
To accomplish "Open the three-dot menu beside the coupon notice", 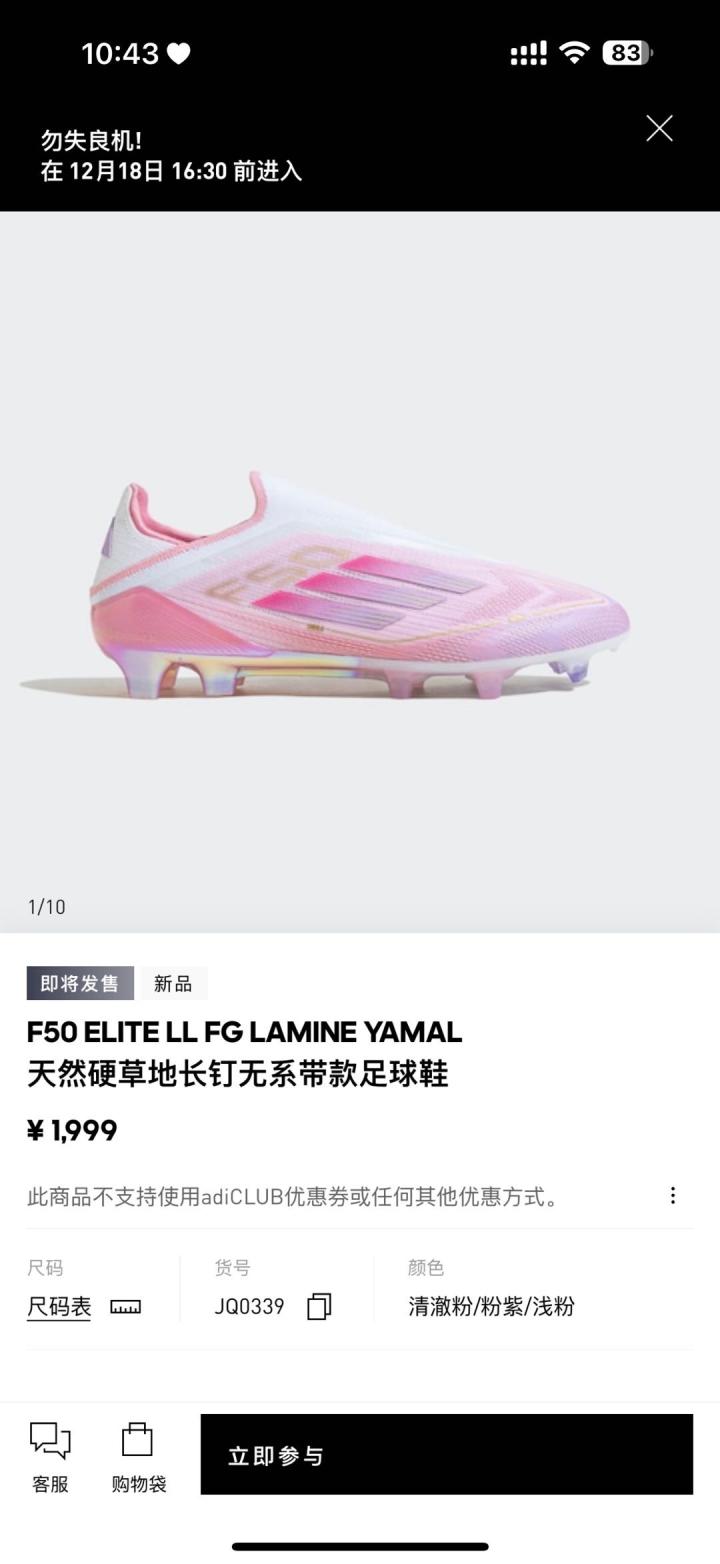I will tap(673, 1195).
